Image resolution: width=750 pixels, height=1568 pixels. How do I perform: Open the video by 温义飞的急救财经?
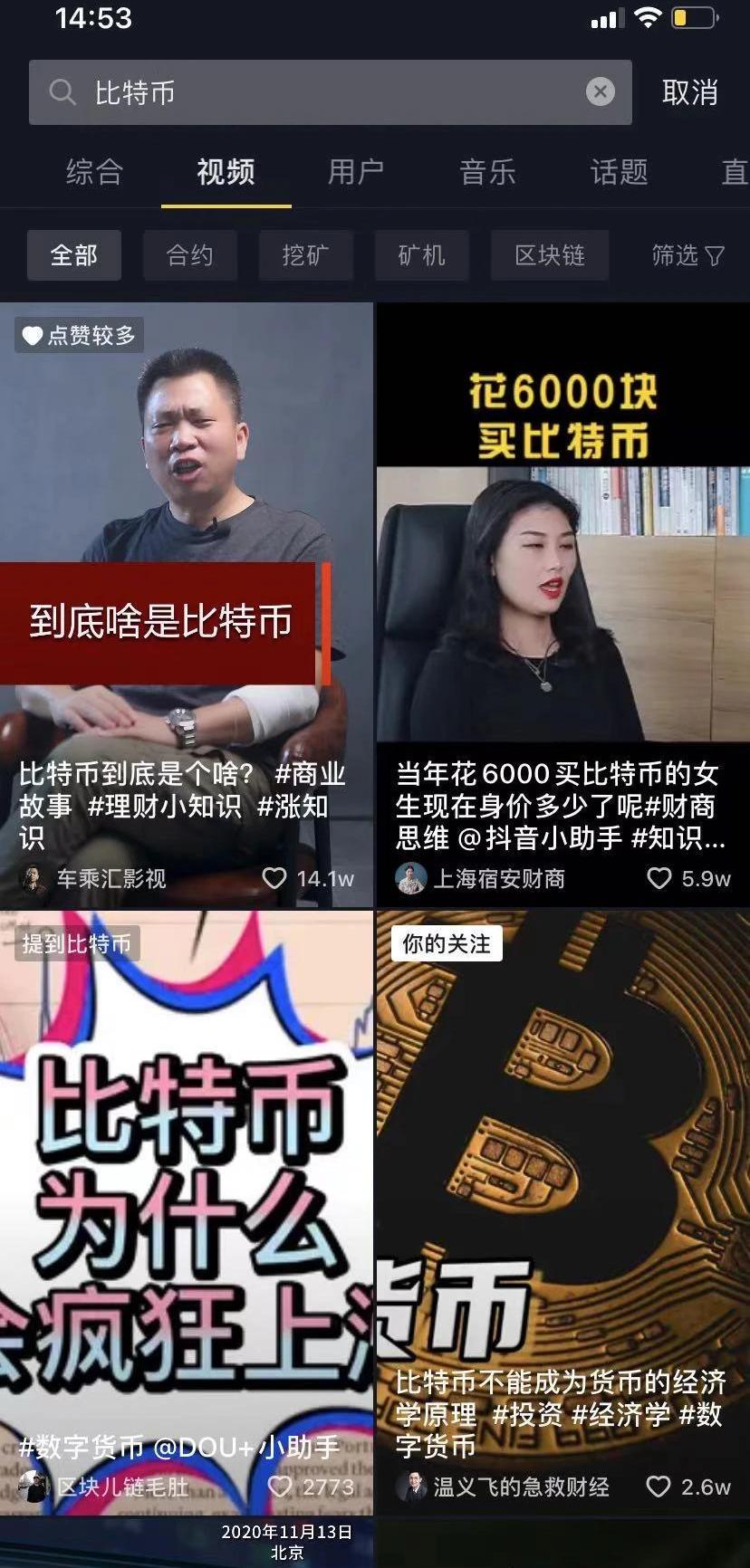point(562,1177)
